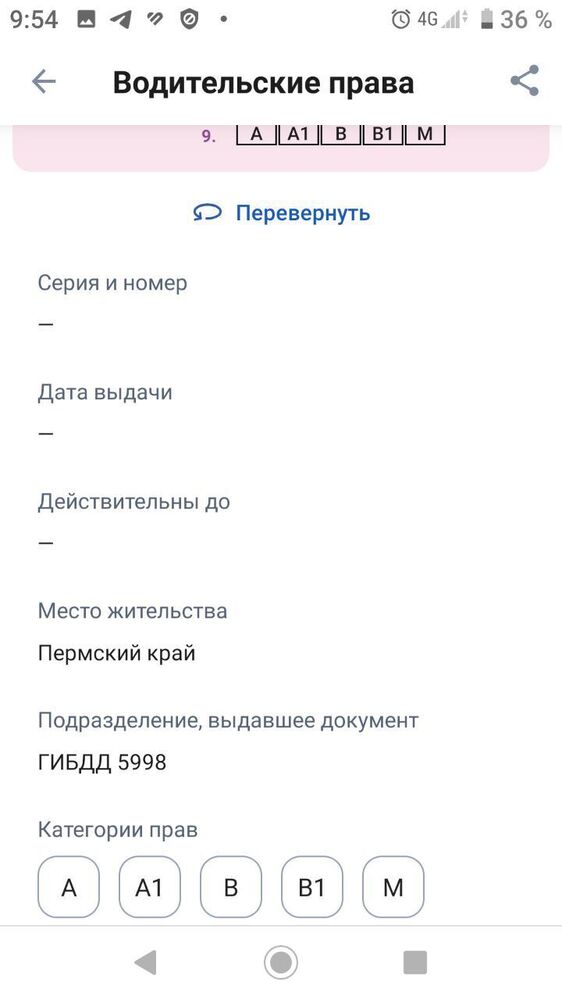Open recent apps via the square button
The image size is (562, 1000).
(415, 962)
